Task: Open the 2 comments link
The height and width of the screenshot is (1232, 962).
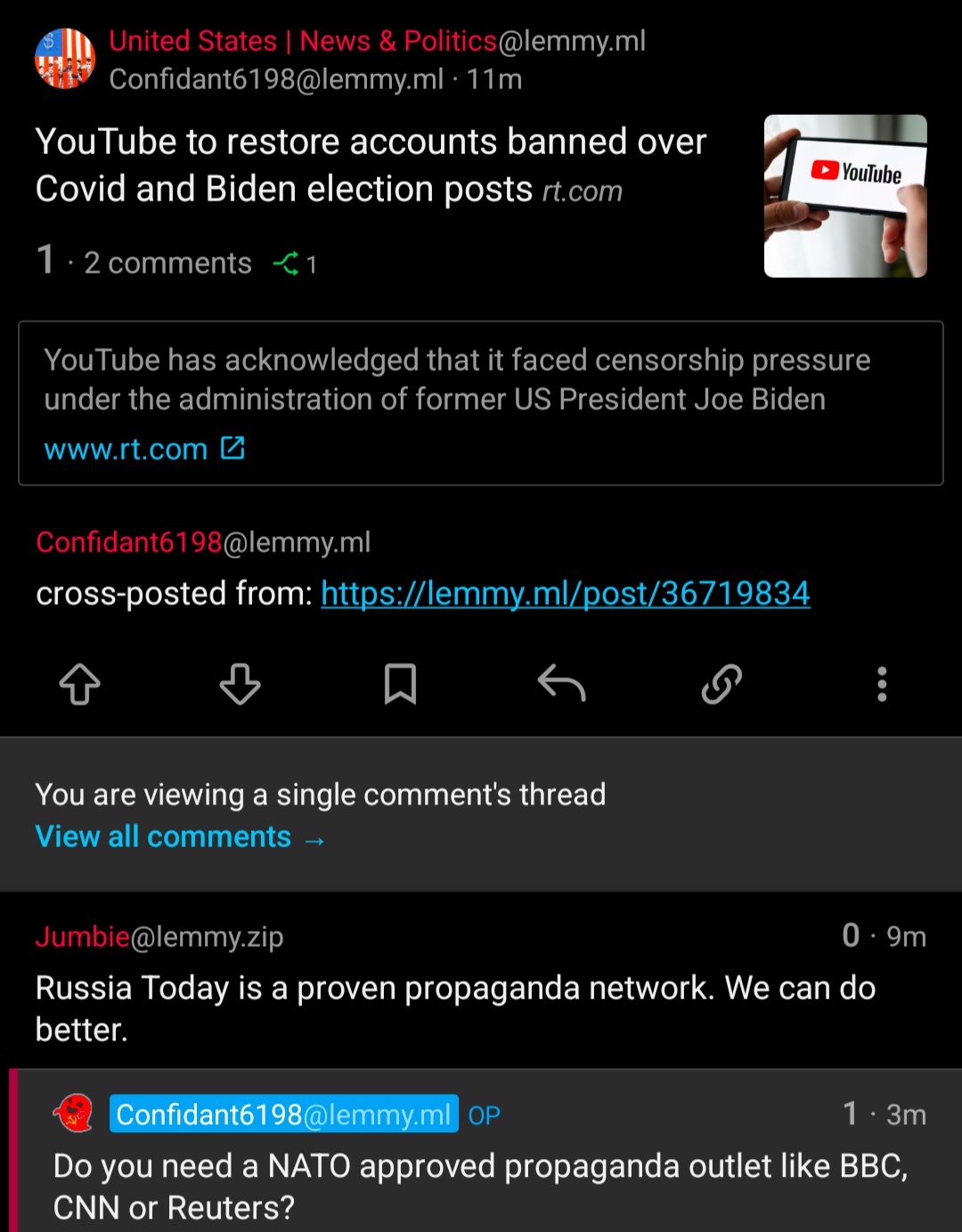Action: pos(167,264)
